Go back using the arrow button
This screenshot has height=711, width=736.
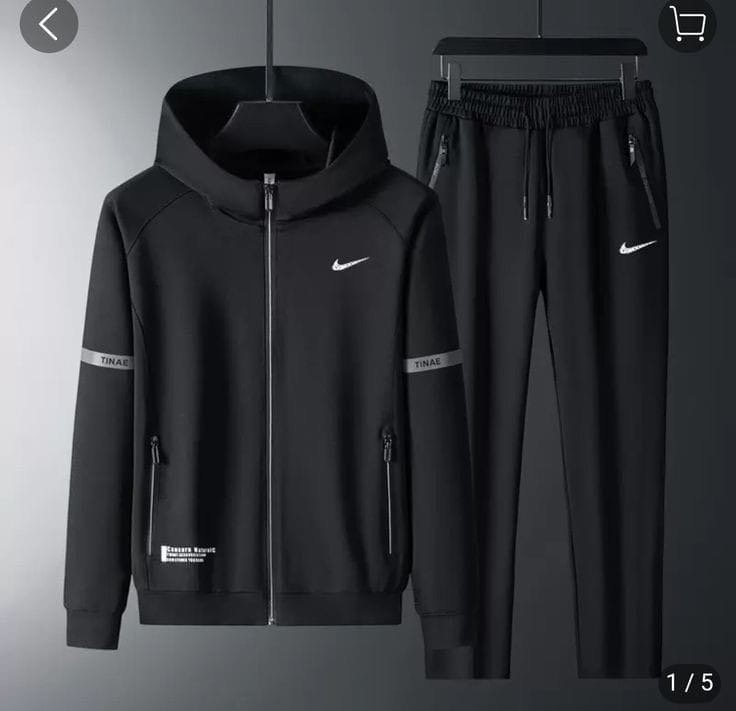(47, 24)
